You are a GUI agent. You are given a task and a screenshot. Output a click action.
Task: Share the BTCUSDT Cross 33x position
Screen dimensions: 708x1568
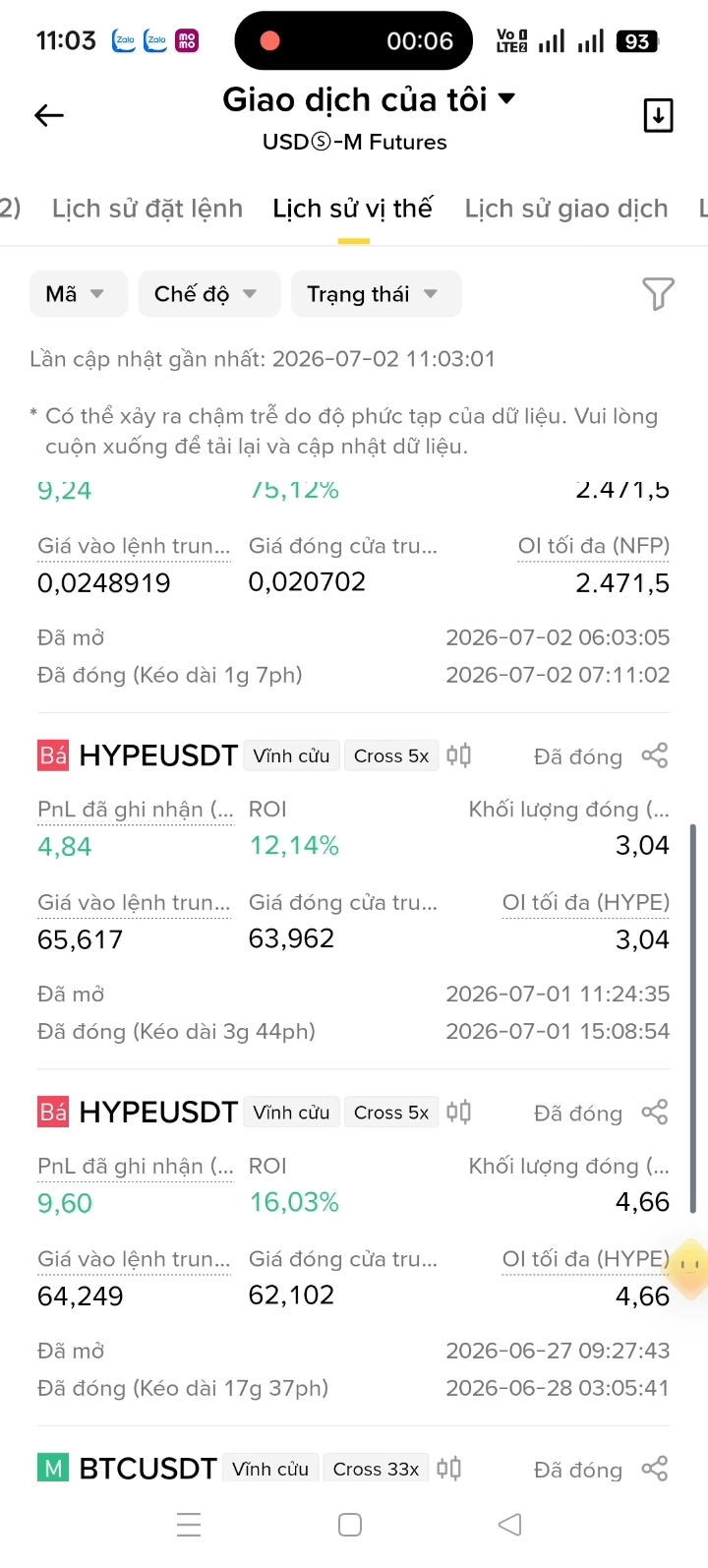(x=654, y=1469)
